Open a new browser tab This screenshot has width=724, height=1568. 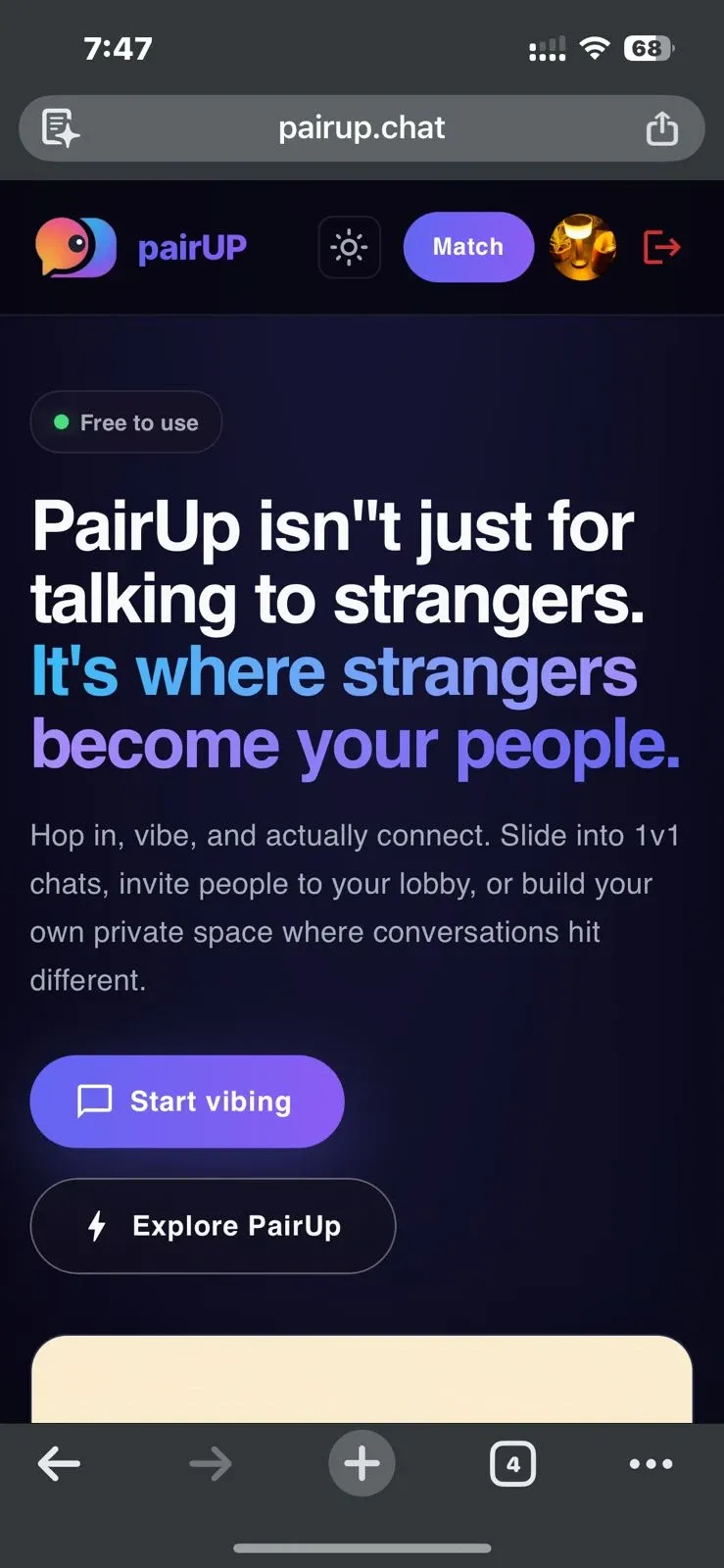362,1464
